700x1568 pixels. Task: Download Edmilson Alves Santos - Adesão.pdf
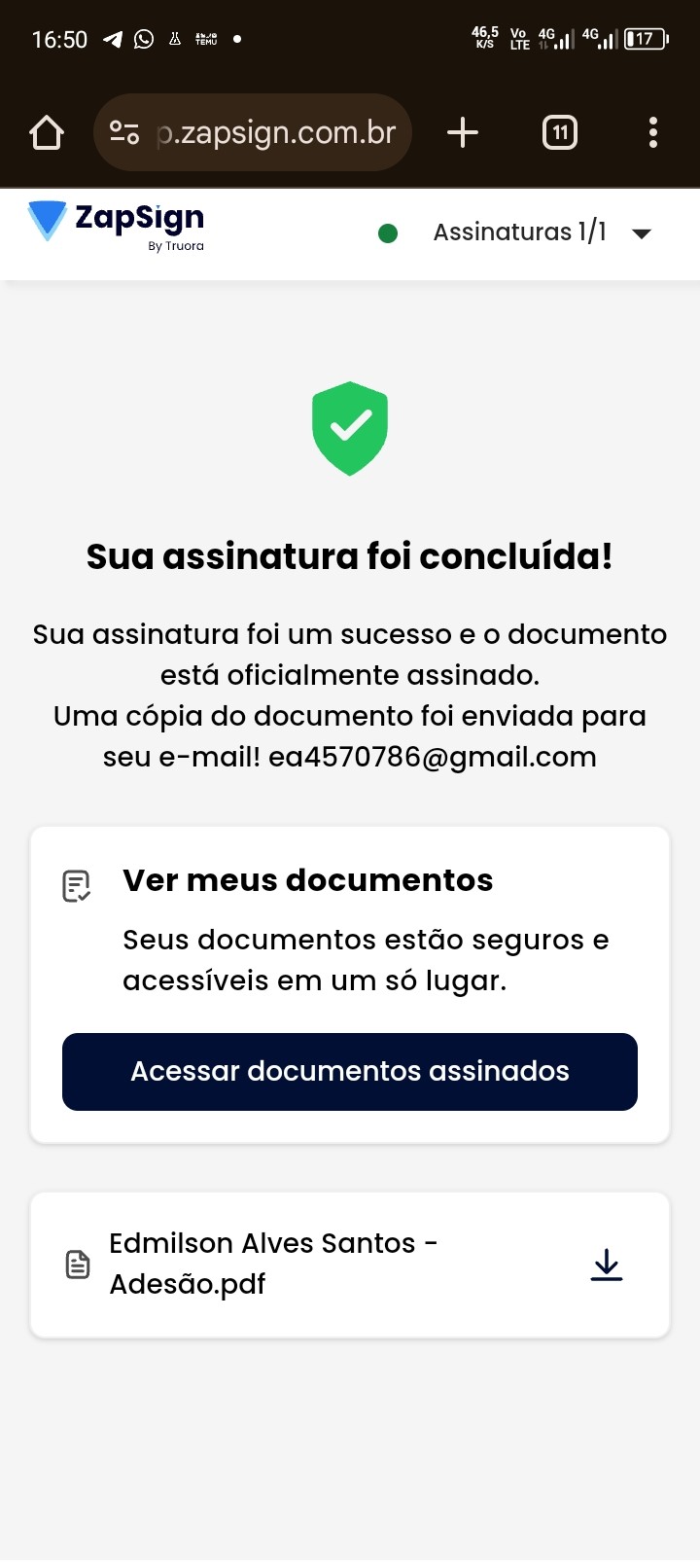click(607, 1265)
